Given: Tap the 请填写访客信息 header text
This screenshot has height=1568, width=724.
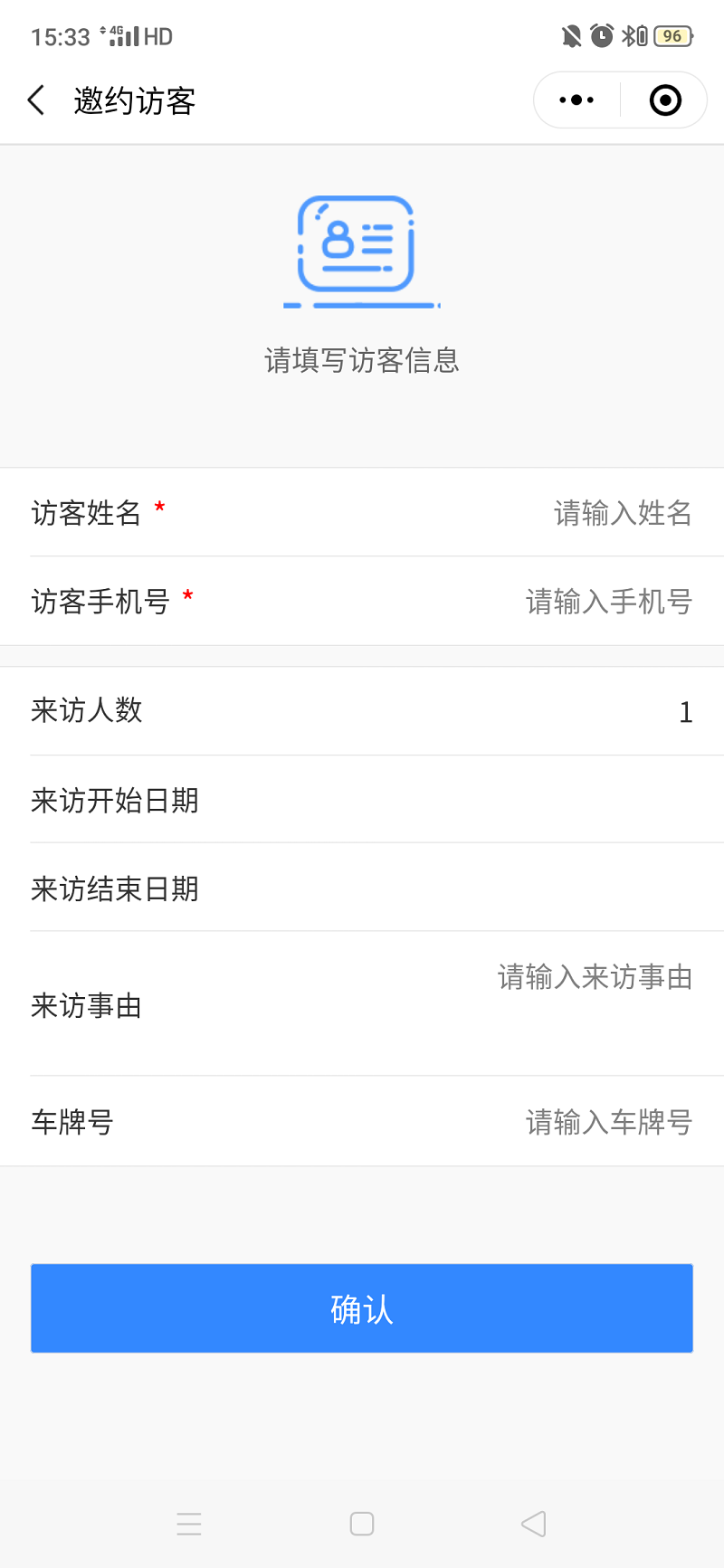Looking at the screenshot, I should pos(361,360).
